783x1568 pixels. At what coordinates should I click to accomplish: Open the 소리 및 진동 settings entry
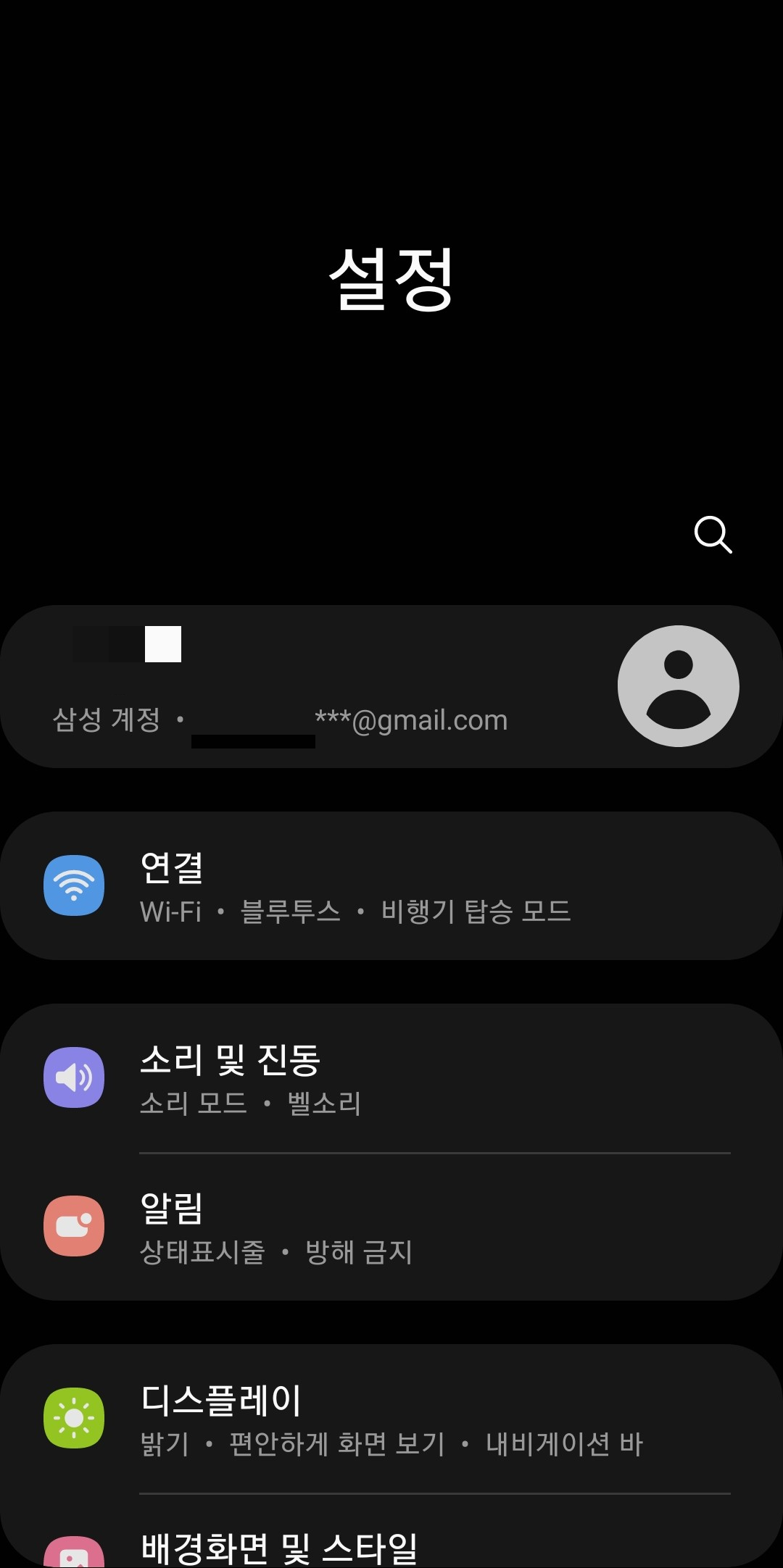391,1079
